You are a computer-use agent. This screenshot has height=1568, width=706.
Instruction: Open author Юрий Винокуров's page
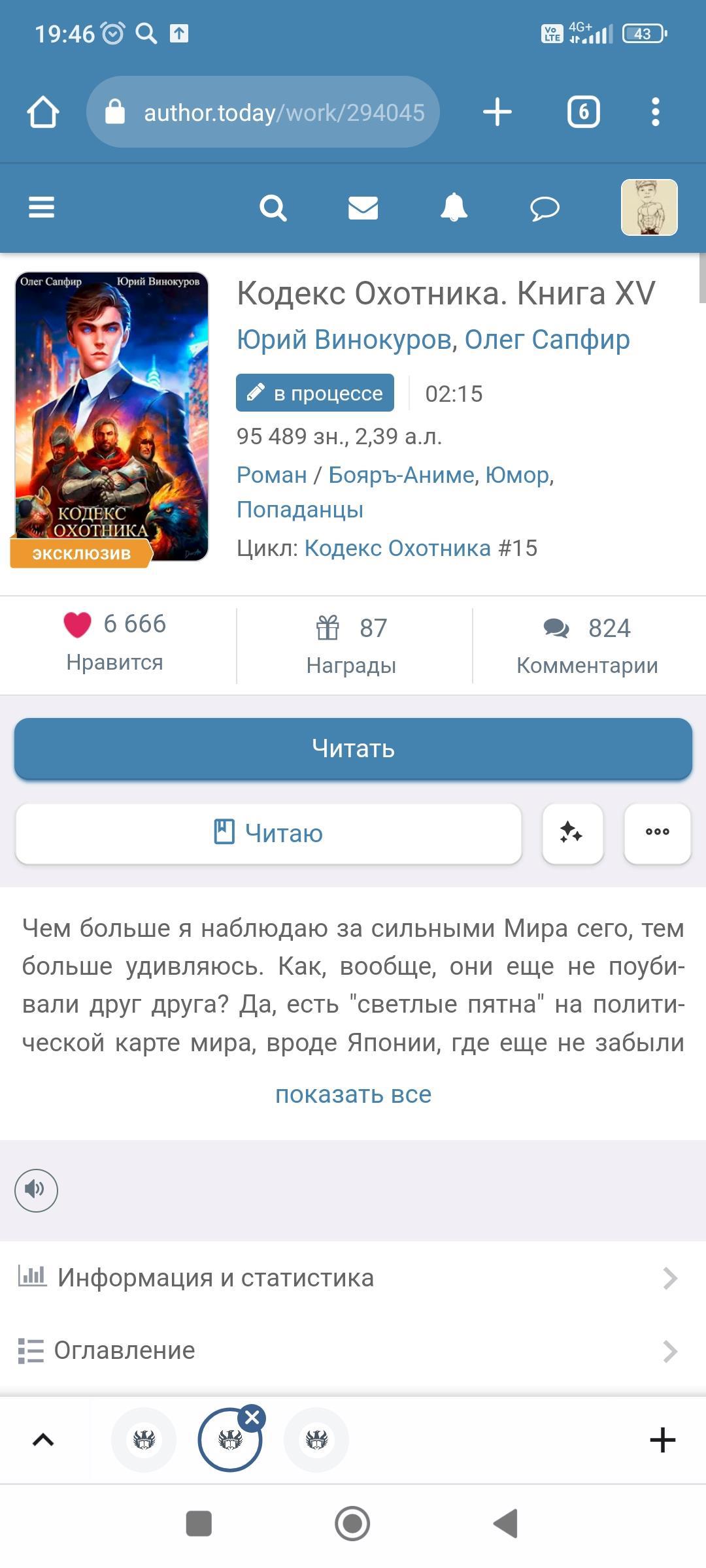[x=344, y=340]
